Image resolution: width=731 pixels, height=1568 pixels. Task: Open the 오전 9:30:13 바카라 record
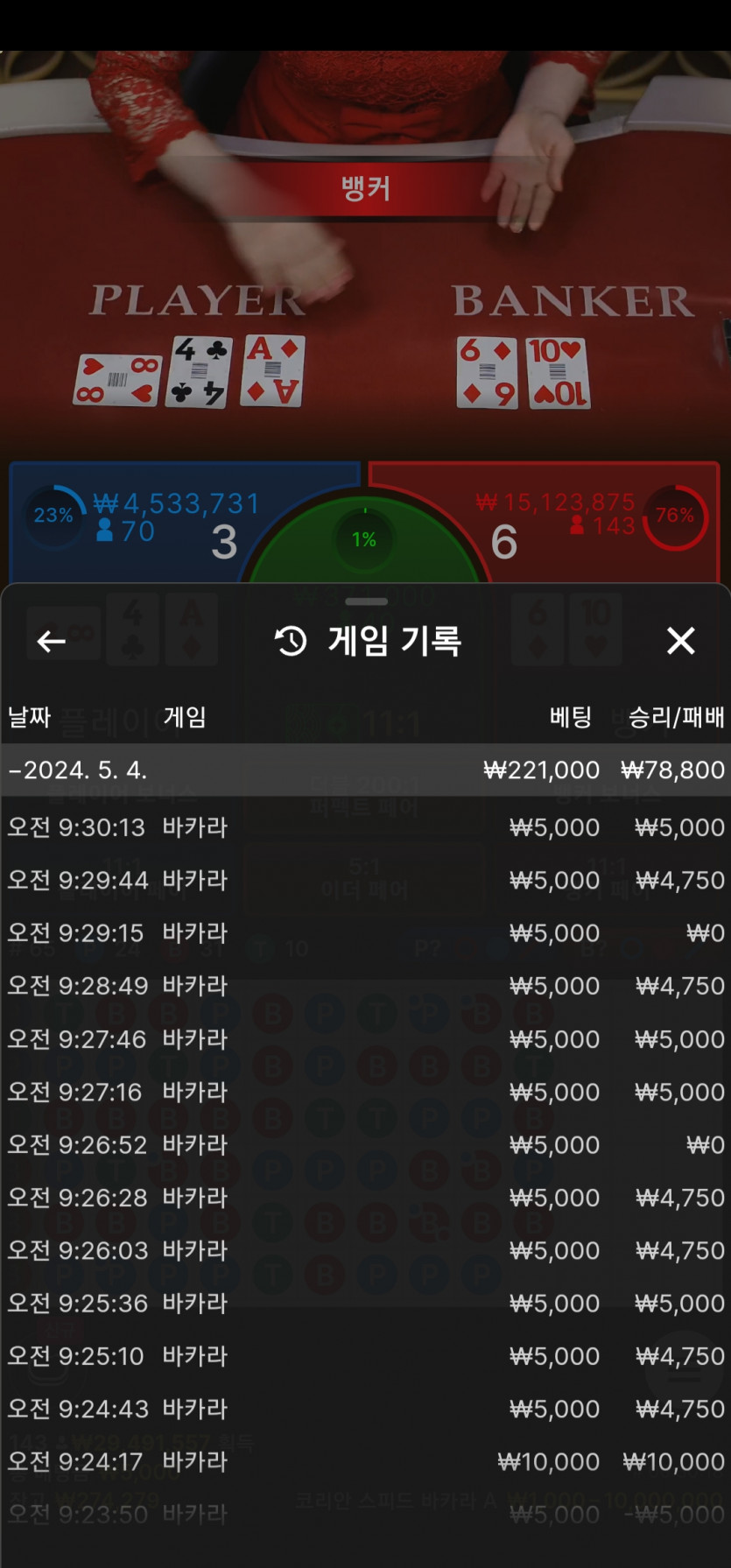[x=365, y=827]
